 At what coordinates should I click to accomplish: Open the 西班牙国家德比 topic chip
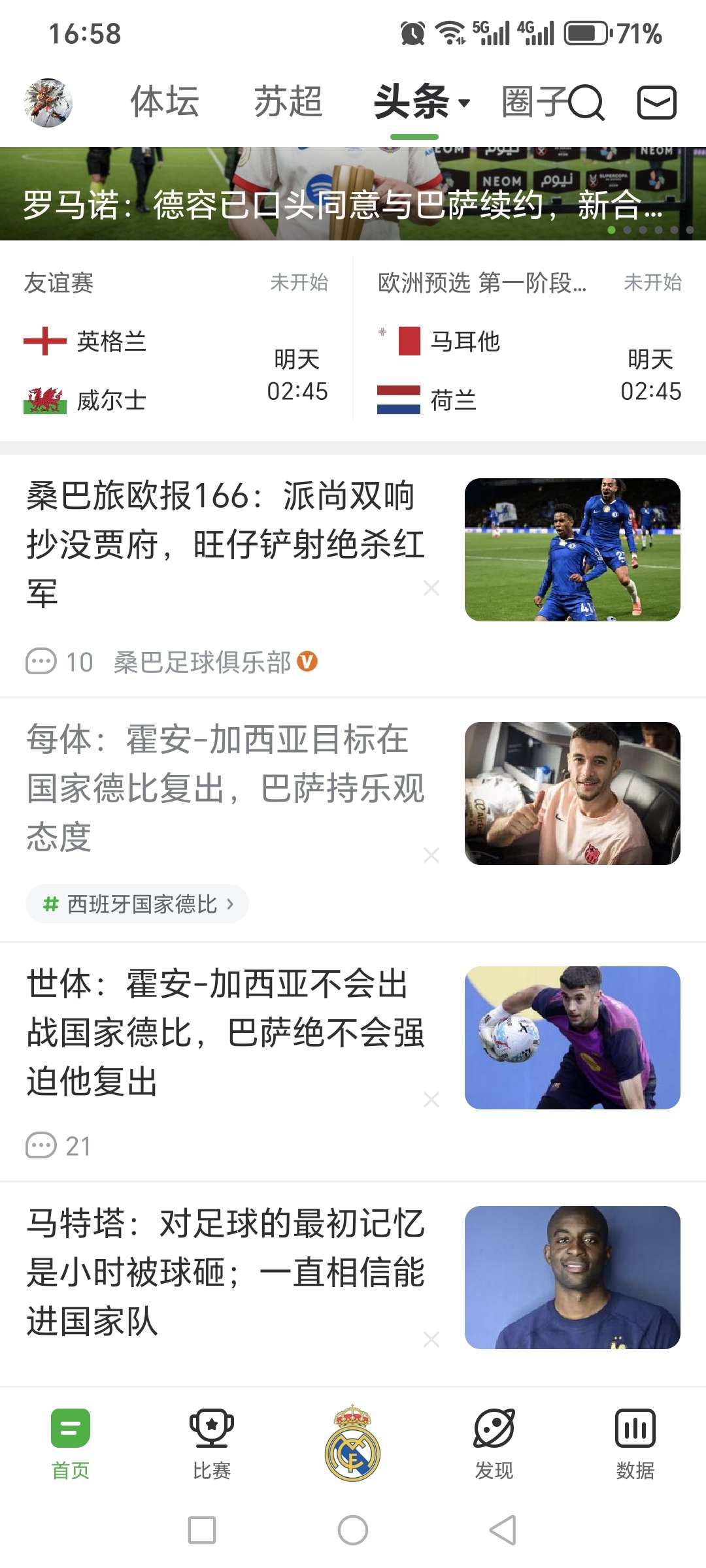click(x=137, y=904)
